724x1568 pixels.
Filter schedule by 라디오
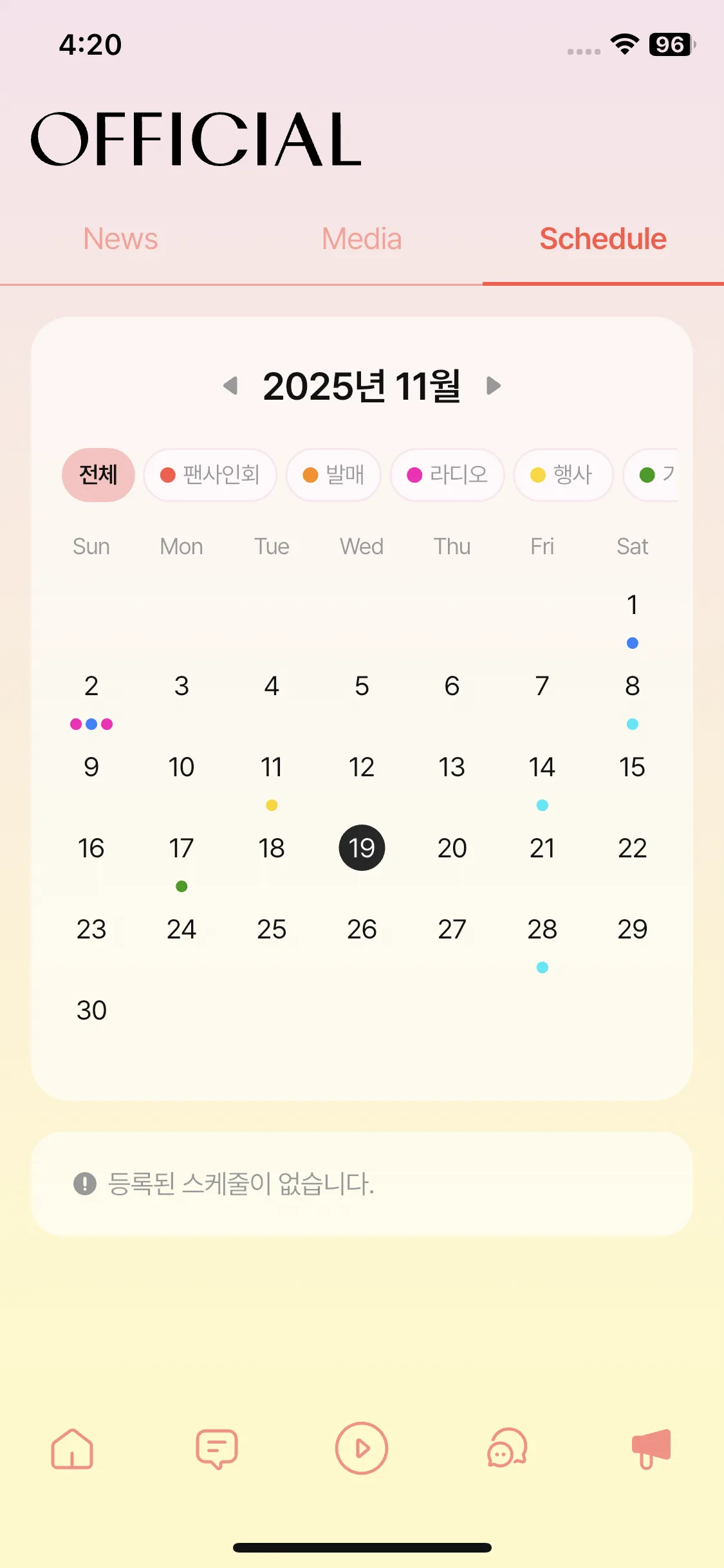(447, 475)
